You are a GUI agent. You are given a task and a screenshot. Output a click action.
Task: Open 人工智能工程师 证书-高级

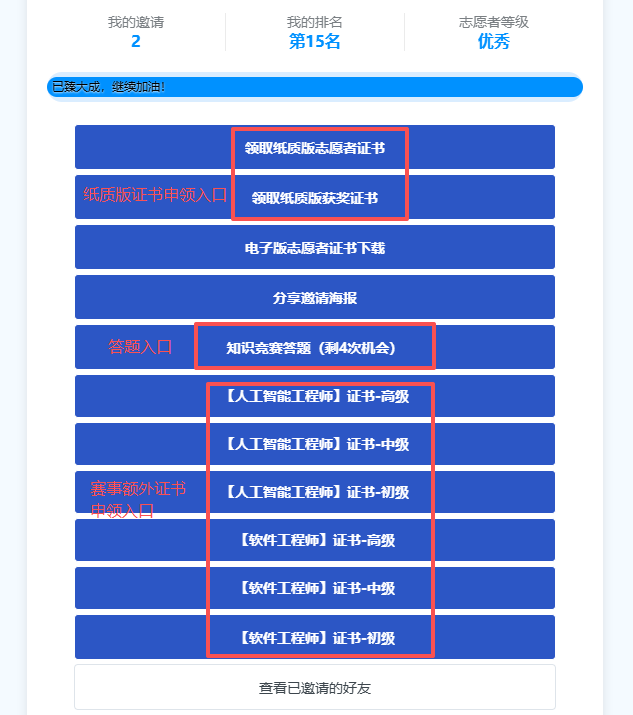pos(314,396)
